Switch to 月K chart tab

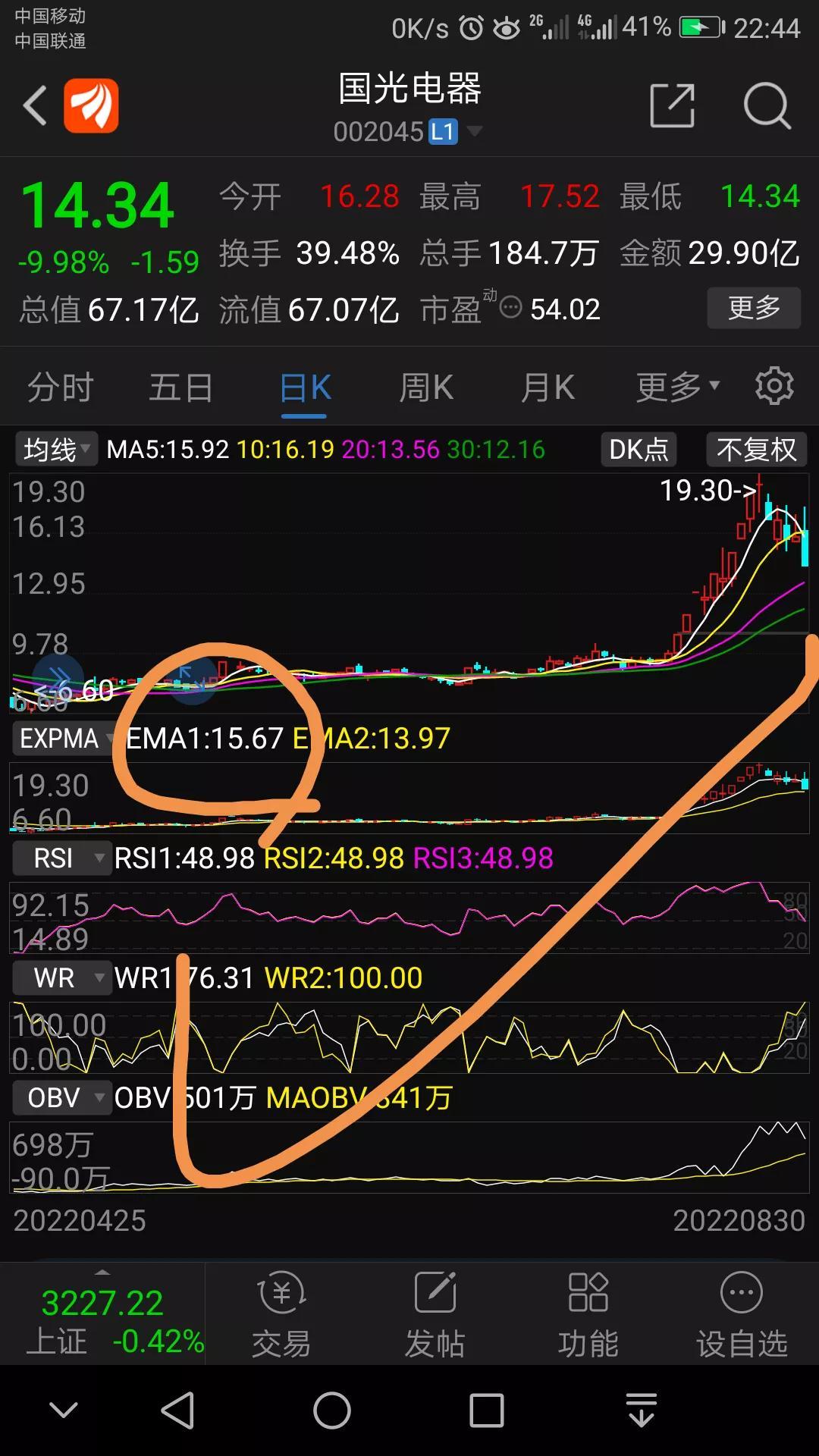[x=547, y=388]
